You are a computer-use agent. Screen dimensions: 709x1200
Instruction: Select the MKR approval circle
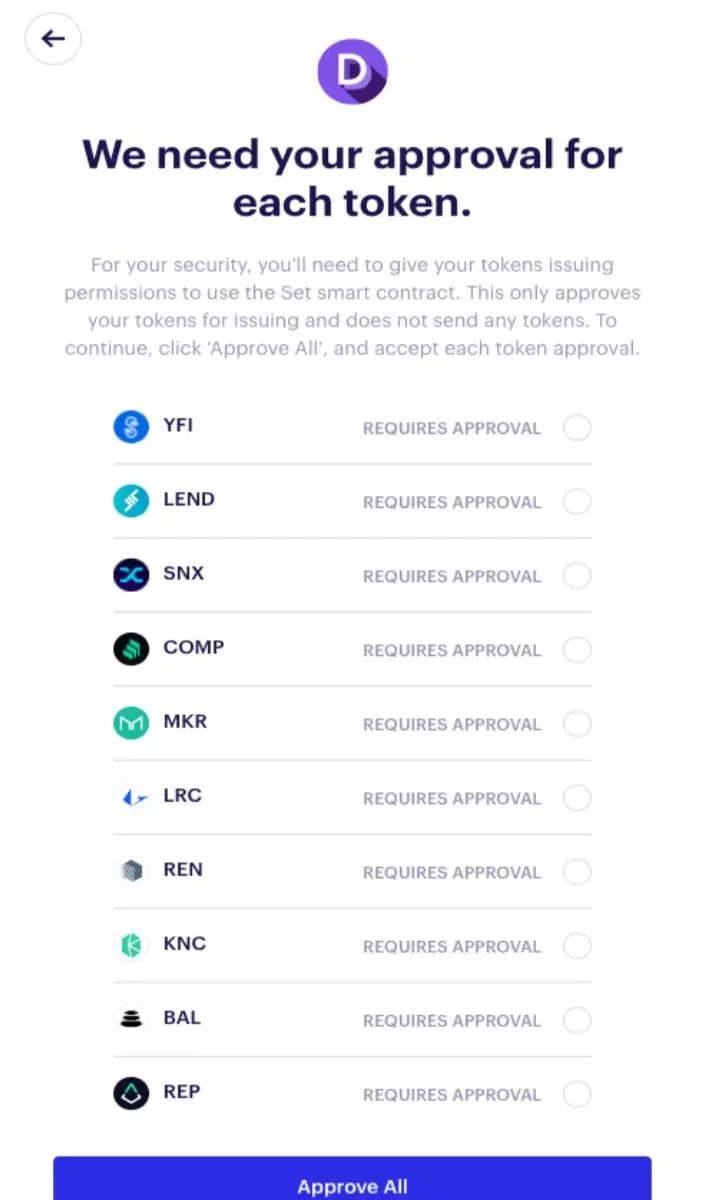[577, 724]
